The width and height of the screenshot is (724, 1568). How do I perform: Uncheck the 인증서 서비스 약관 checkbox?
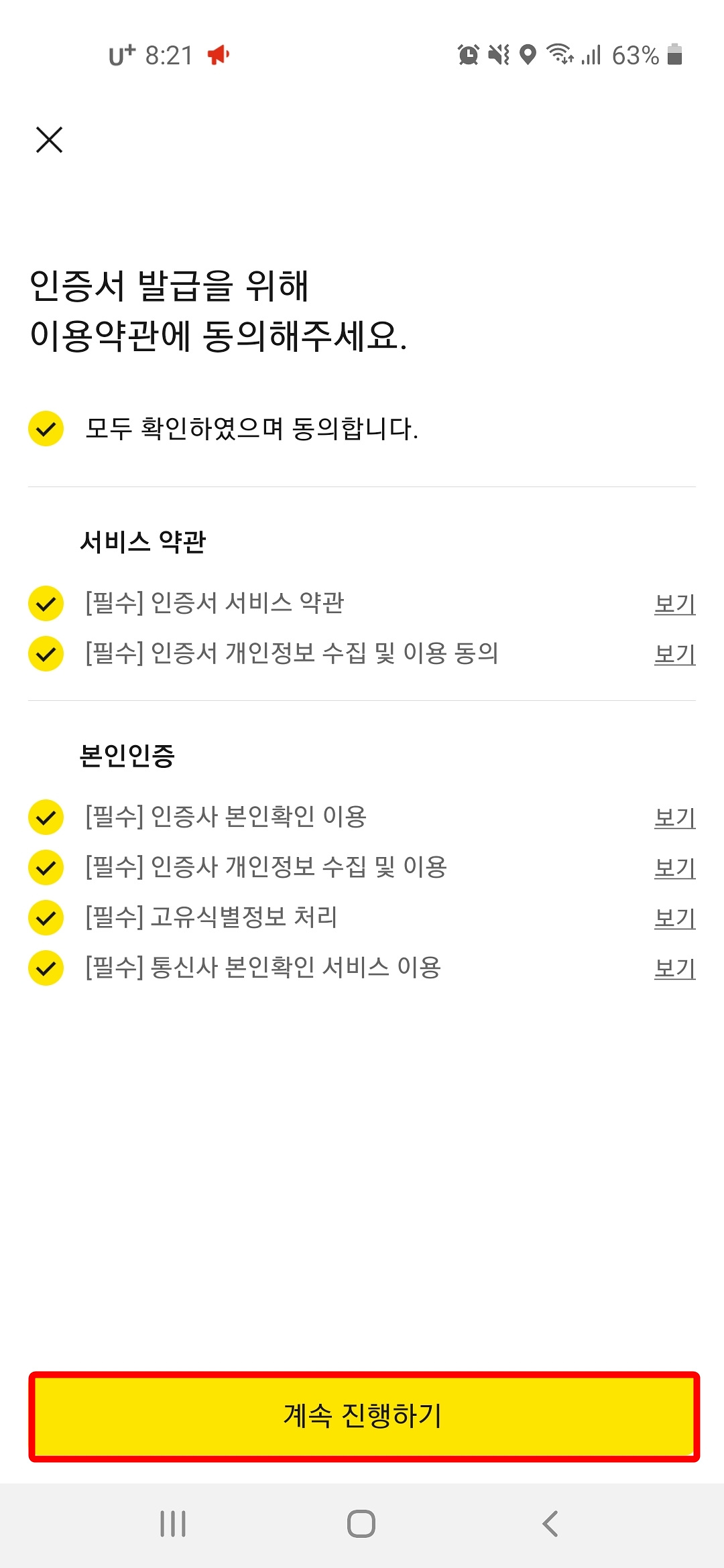45,604
